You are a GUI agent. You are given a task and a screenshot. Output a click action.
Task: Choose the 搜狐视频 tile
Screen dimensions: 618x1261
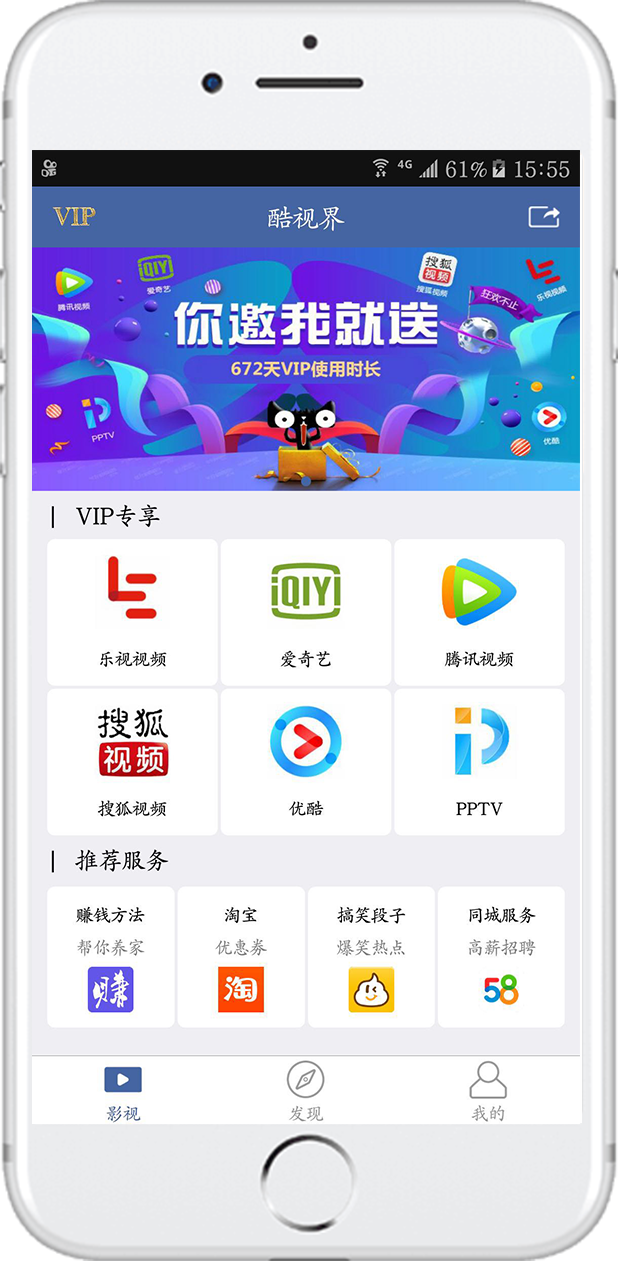point(132,761)
